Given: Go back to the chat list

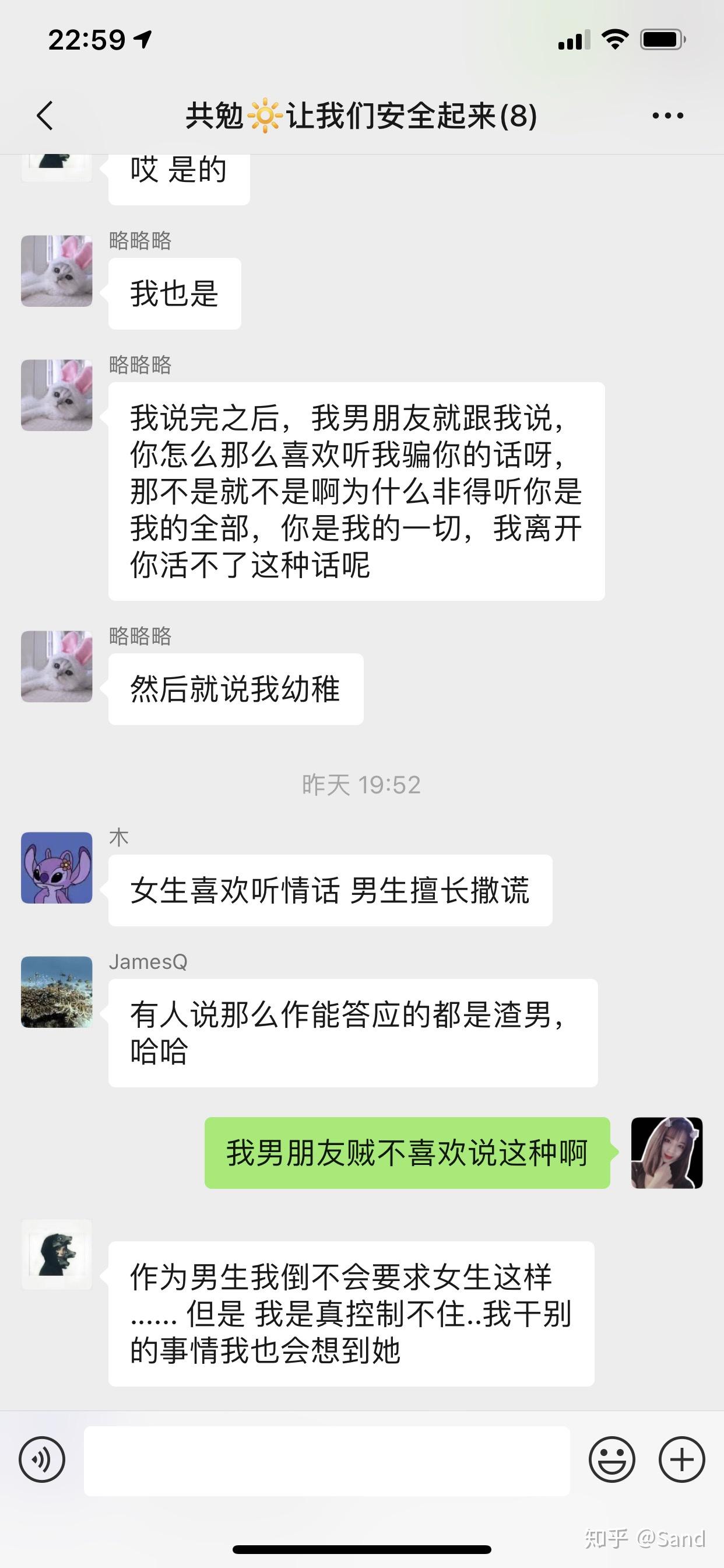Looking at the screenshot, I should point(45,116).
